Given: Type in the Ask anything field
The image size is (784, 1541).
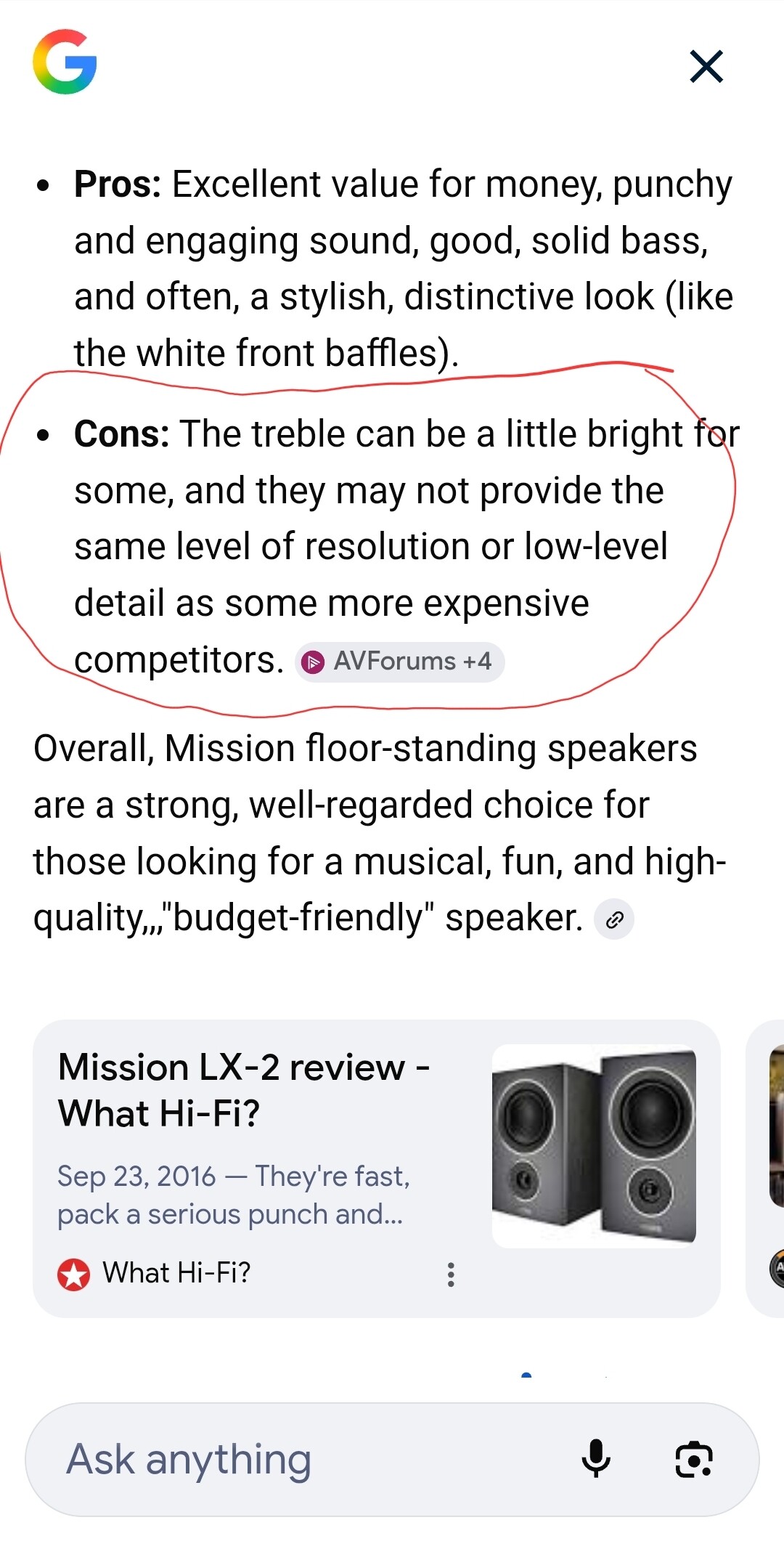Looking at the screenshot, I should [x=290, y=1460].
